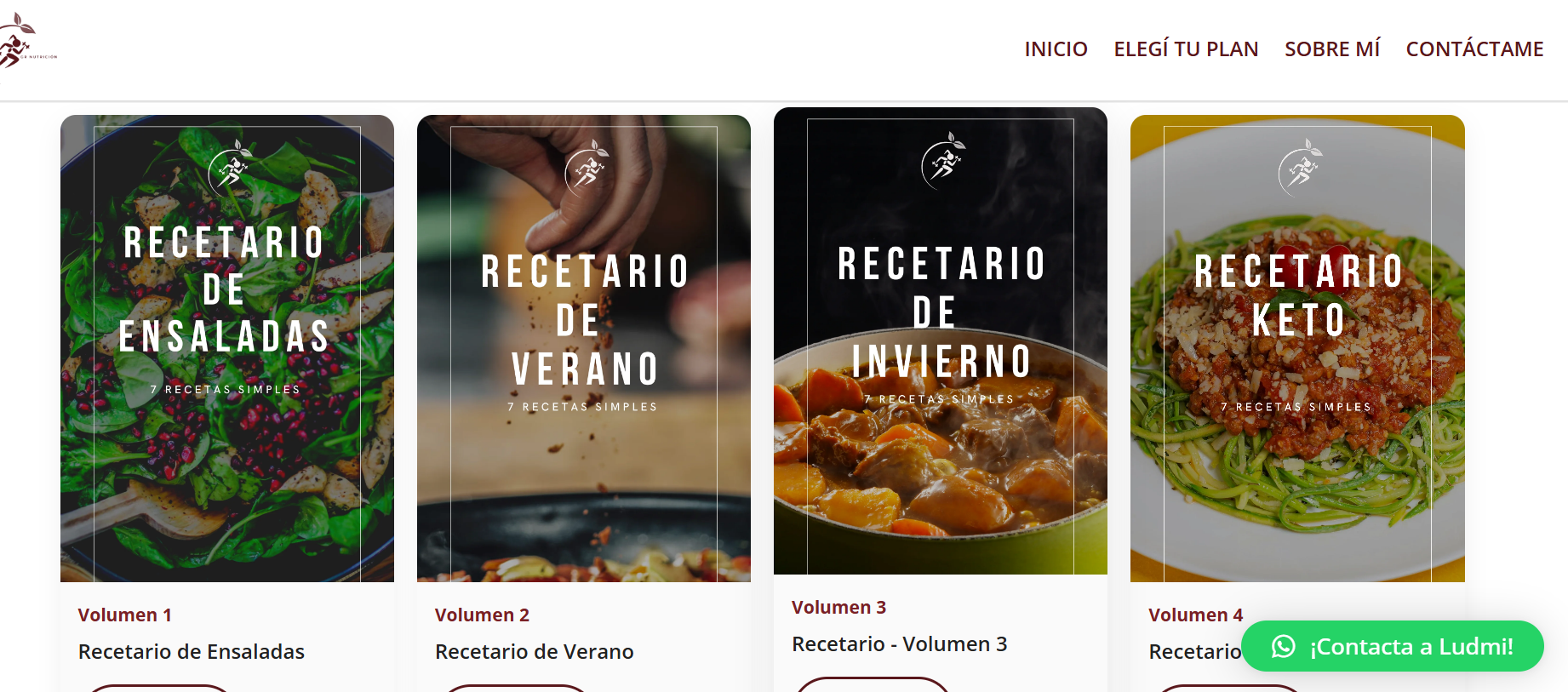Open the ELEGÍ TU PLAN section
This screenshot has height=692, width=1568.
pyautogui.click(x=1186, y=49)
